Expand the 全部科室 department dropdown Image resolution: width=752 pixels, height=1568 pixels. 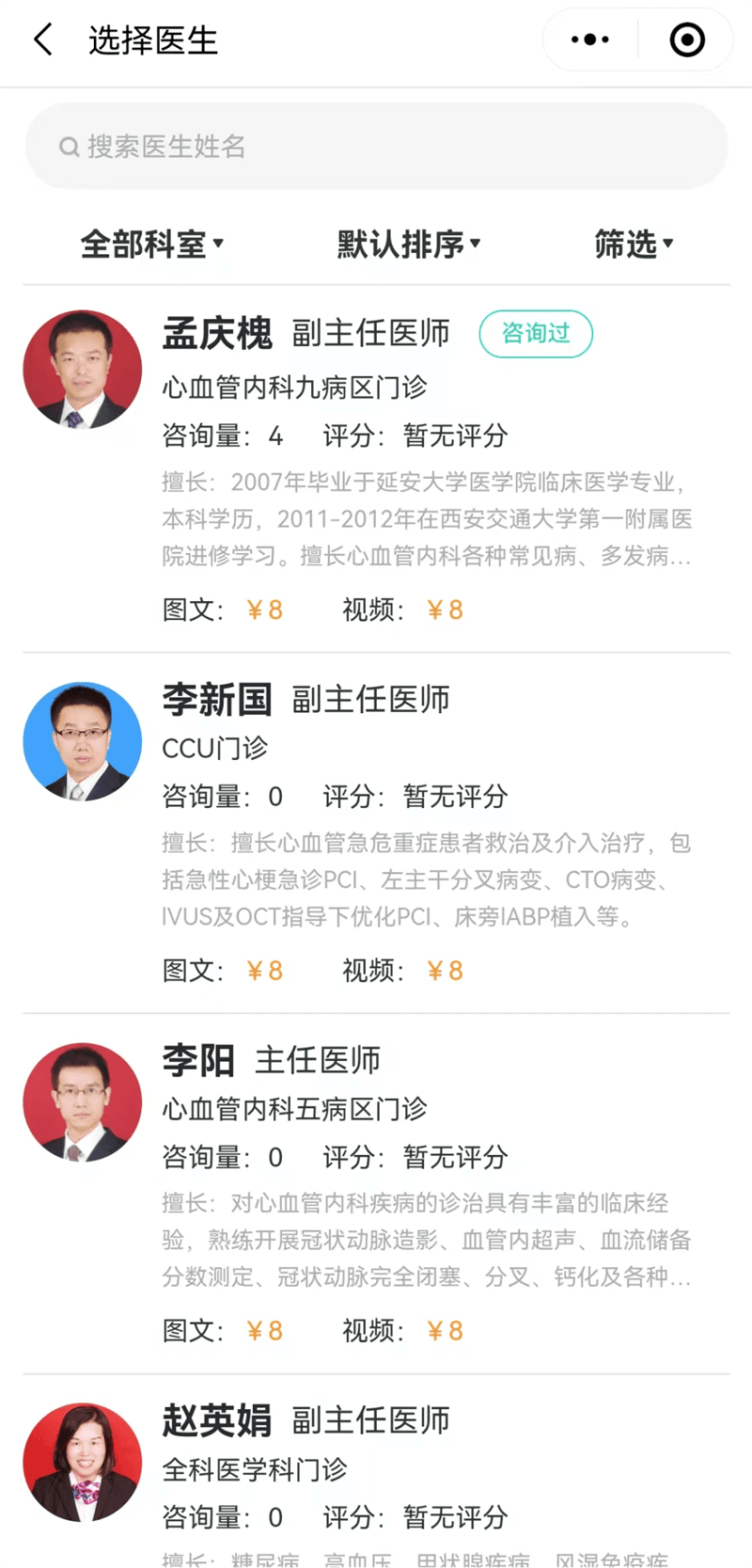152,245
